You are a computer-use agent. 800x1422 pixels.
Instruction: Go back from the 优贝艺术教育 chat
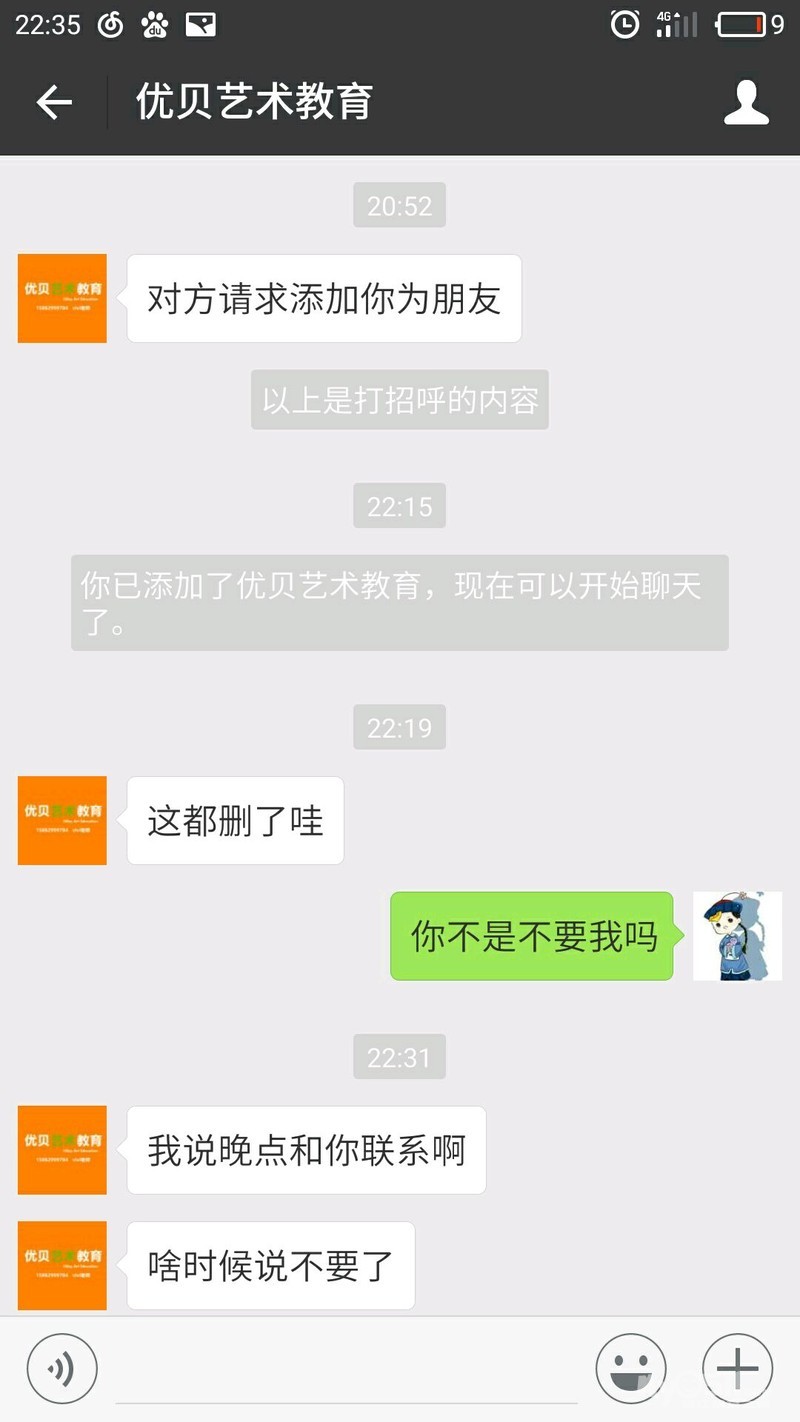54,102
